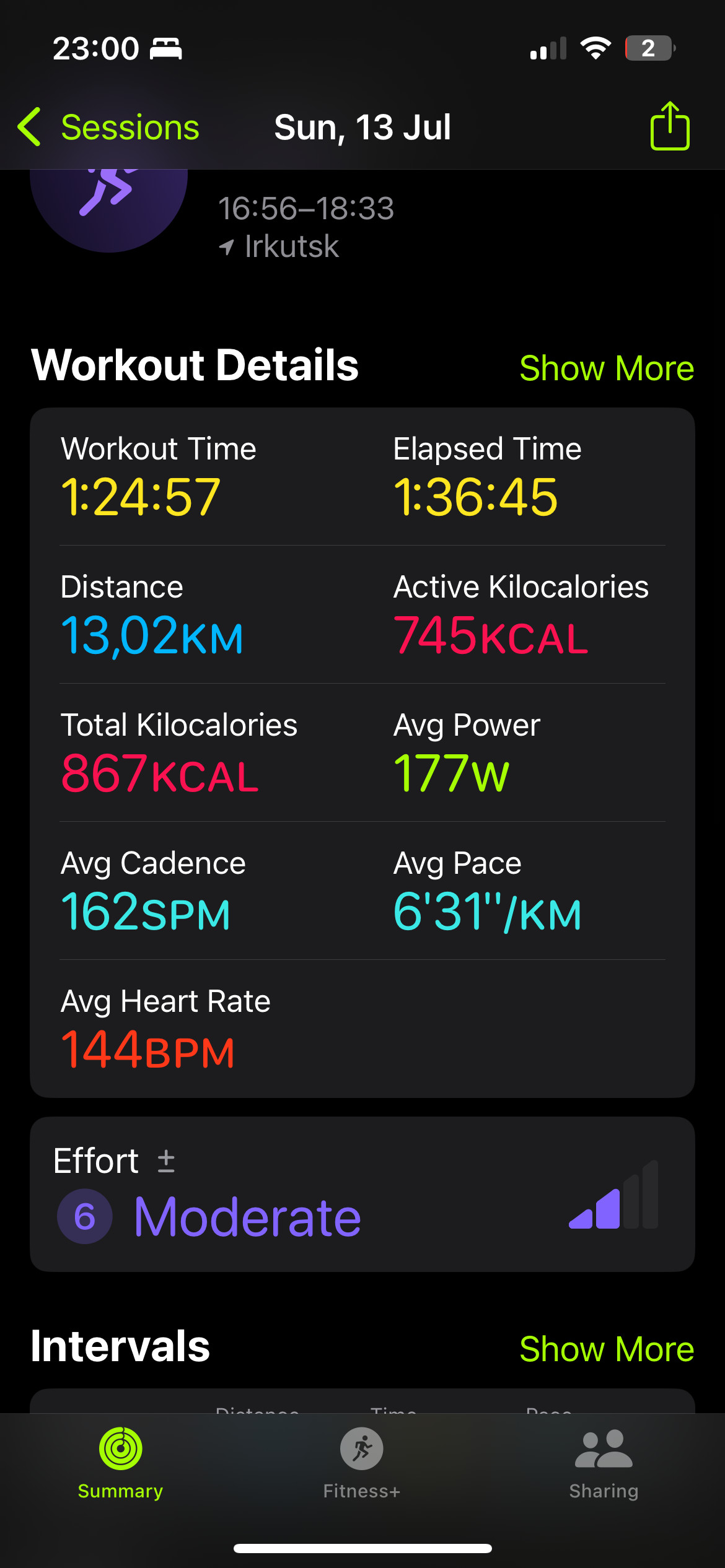The width and height of the screenshot is (725, 1568).
Task: Go back to Sessions
Action: click(108, 127)
